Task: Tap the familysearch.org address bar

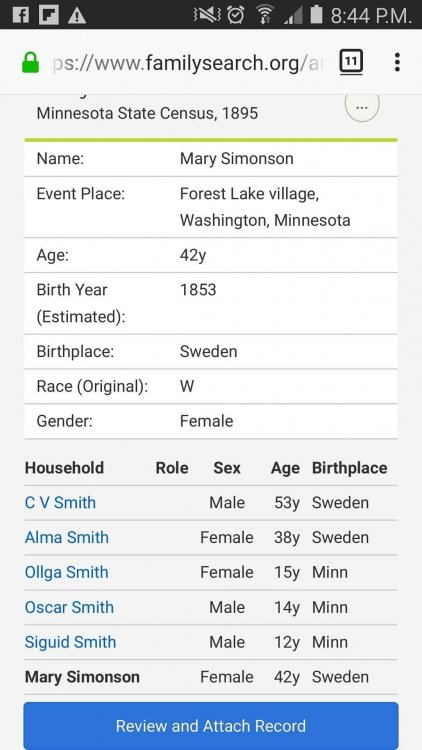Action: pyautogui.click(x=187, y=63)
